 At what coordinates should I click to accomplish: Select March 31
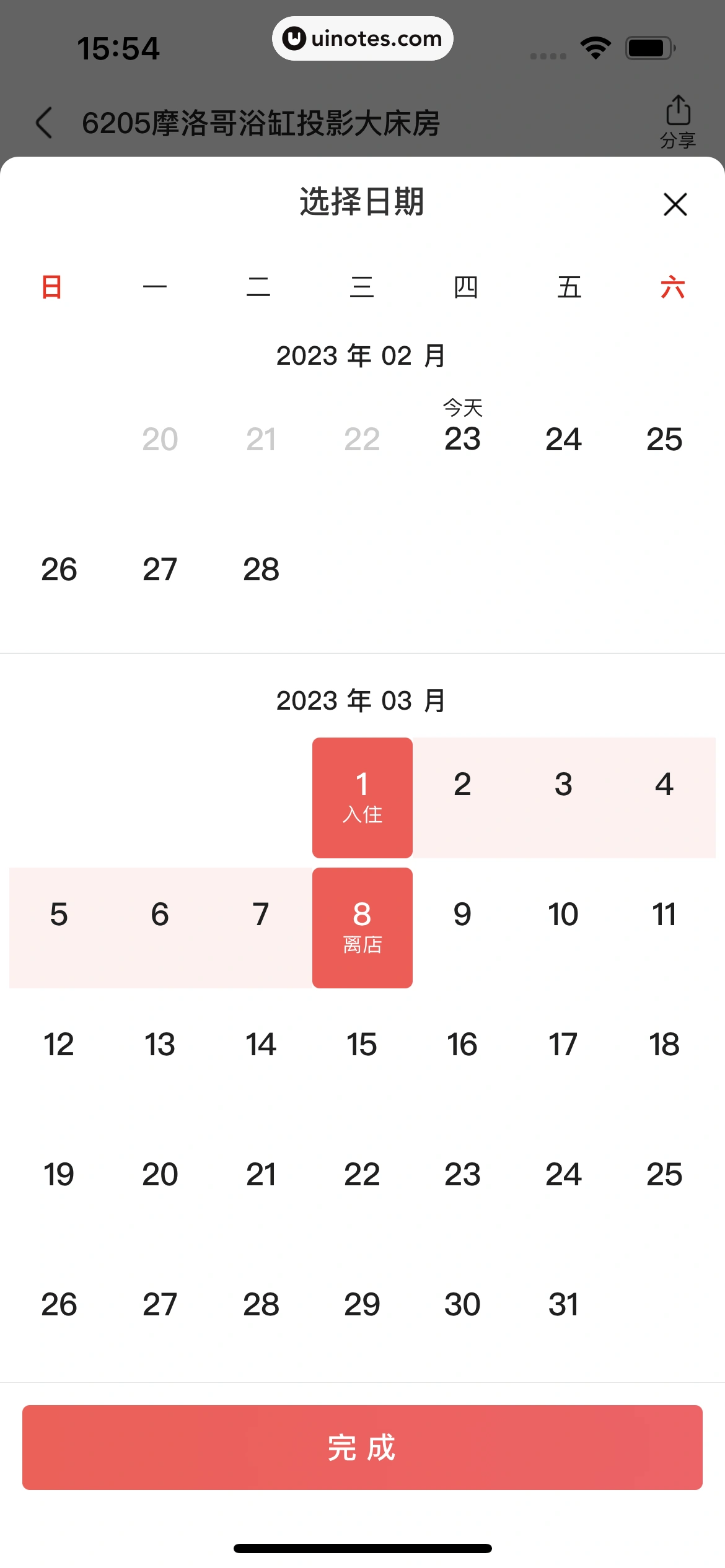point(563,1305)
